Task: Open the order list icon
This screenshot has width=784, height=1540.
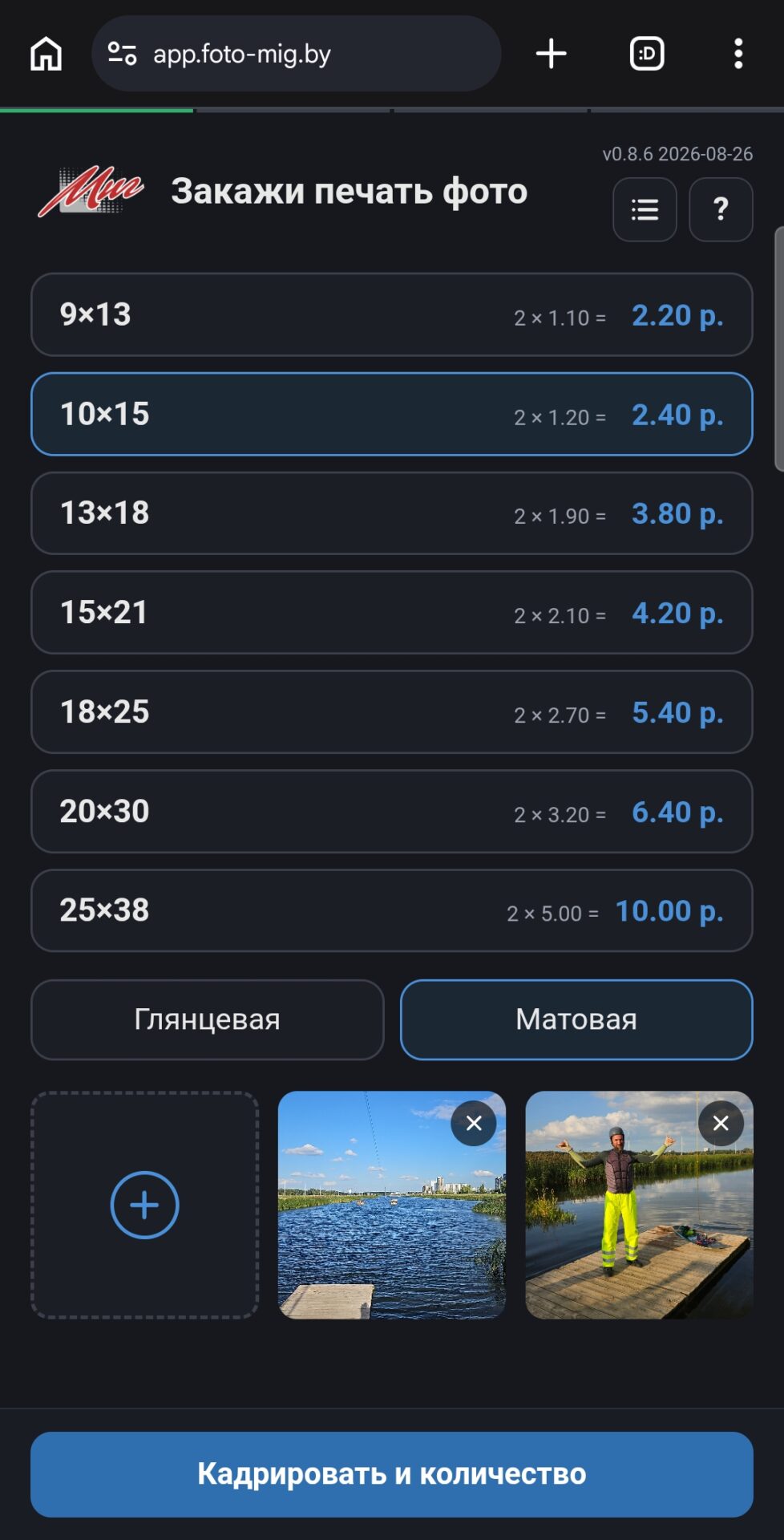Action: 645,209
